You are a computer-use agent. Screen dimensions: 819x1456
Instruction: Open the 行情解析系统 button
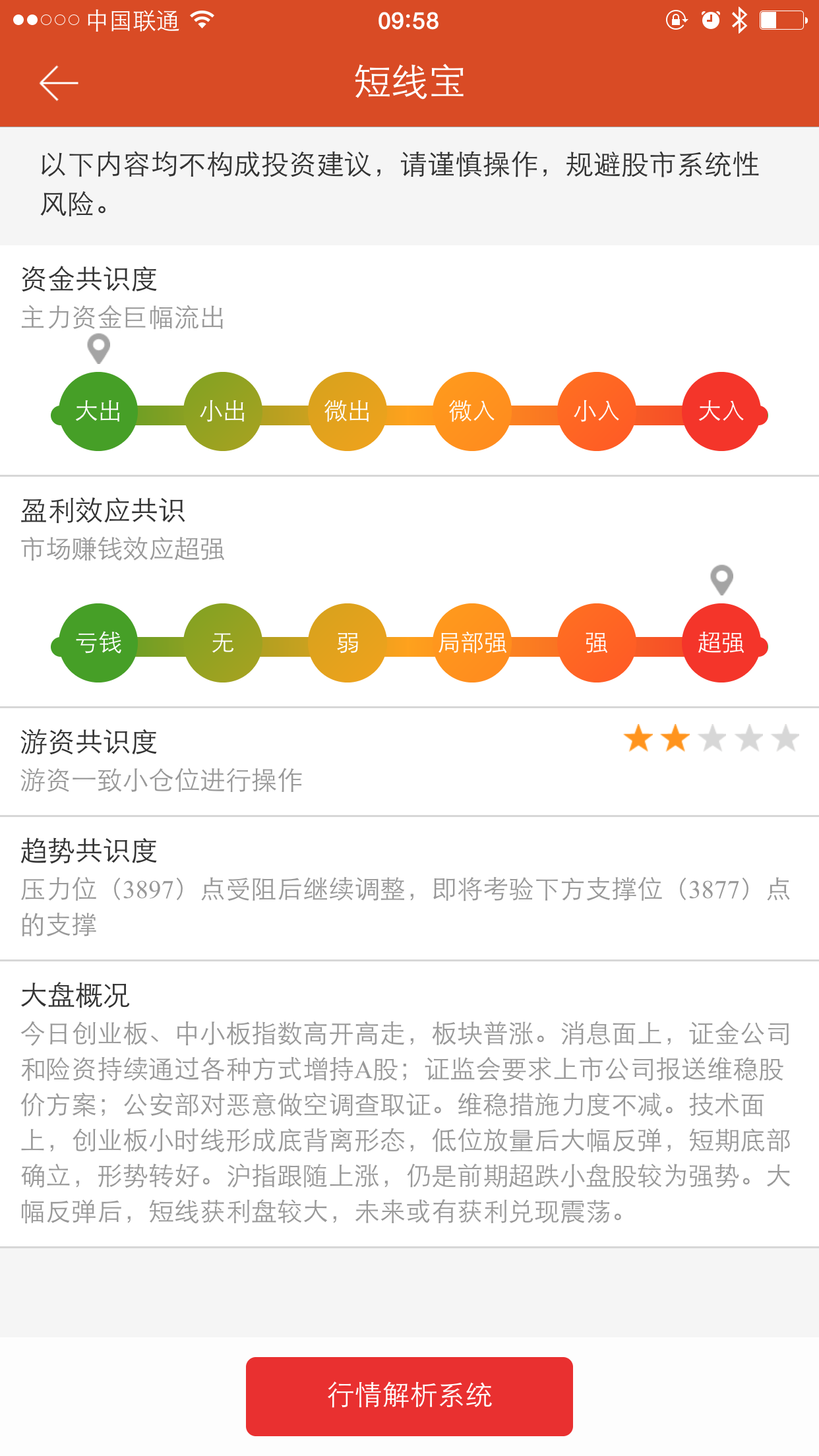(409, 1396)
